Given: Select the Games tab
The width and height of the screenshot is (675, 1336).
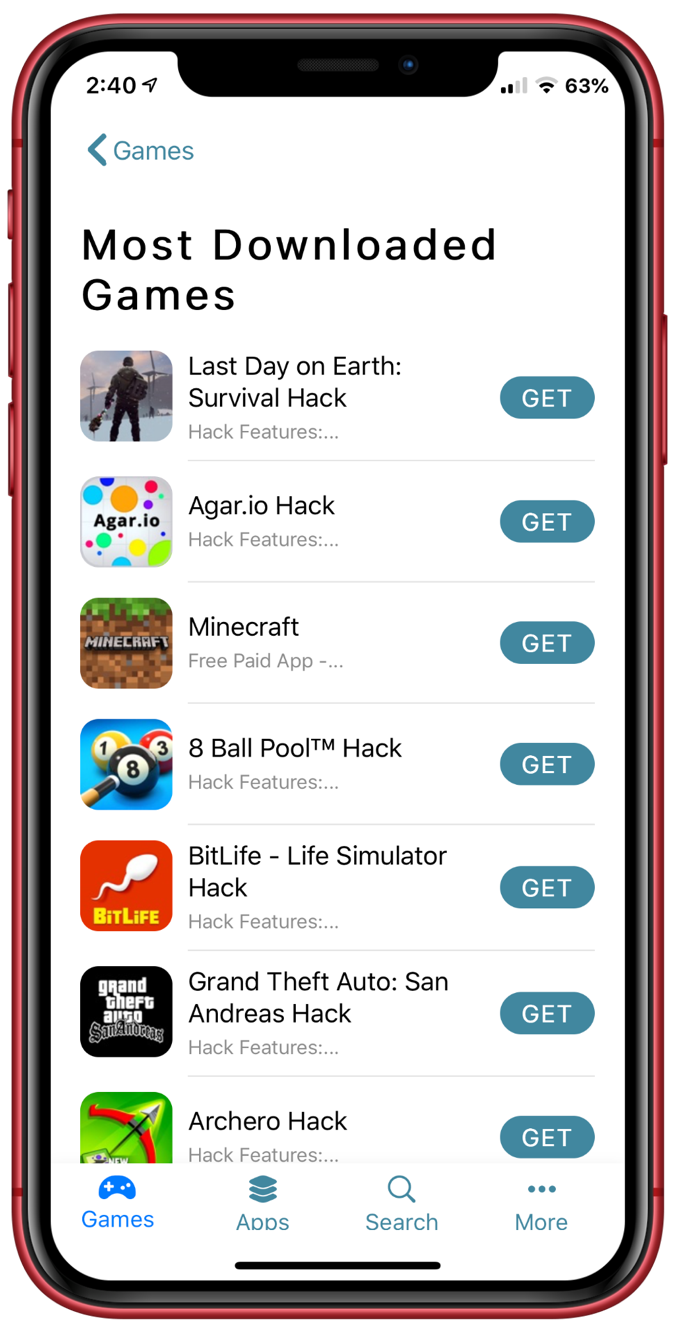Looking at the screenshot, I should click(x=118, y=1203).
